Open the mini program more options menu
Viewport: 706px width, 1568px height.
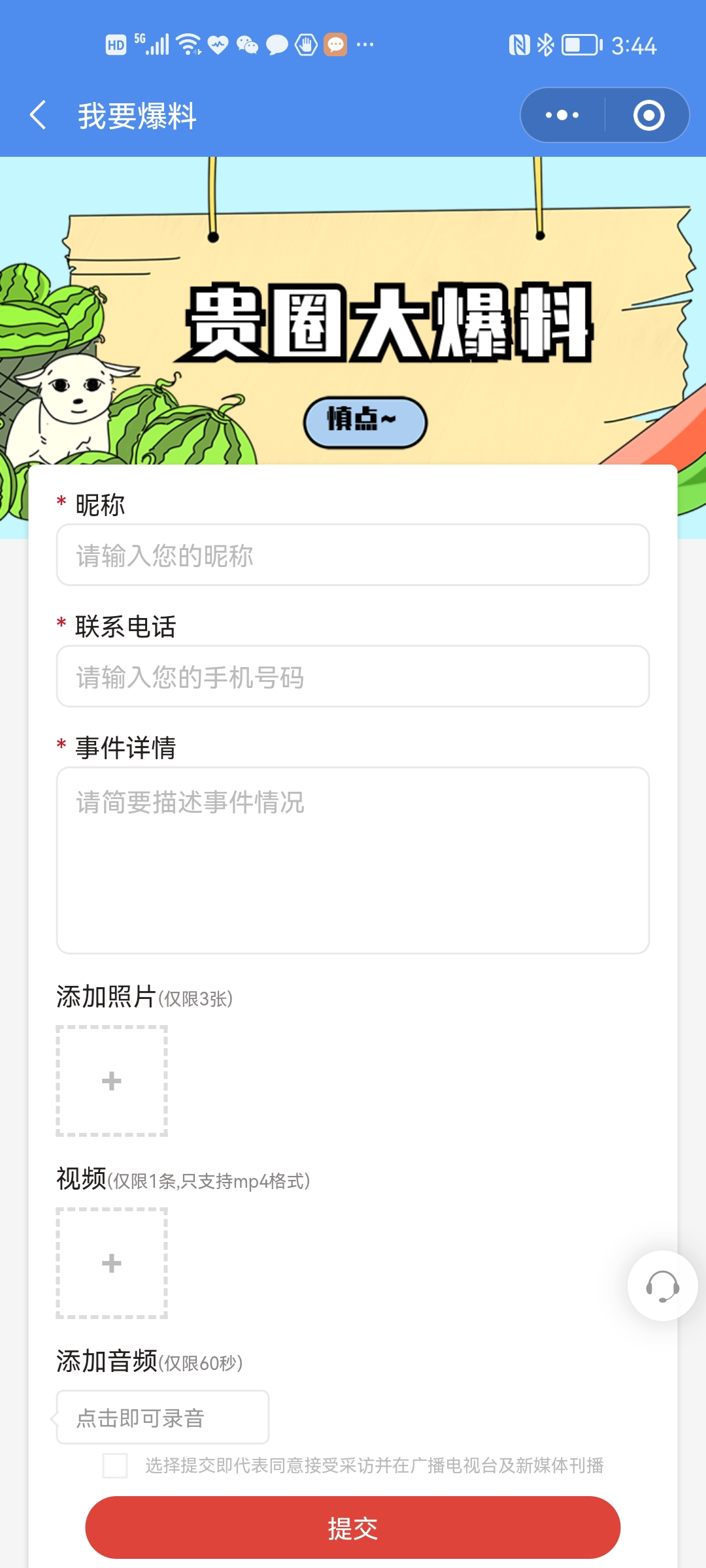pyautogui.click(x=562, y=115)
